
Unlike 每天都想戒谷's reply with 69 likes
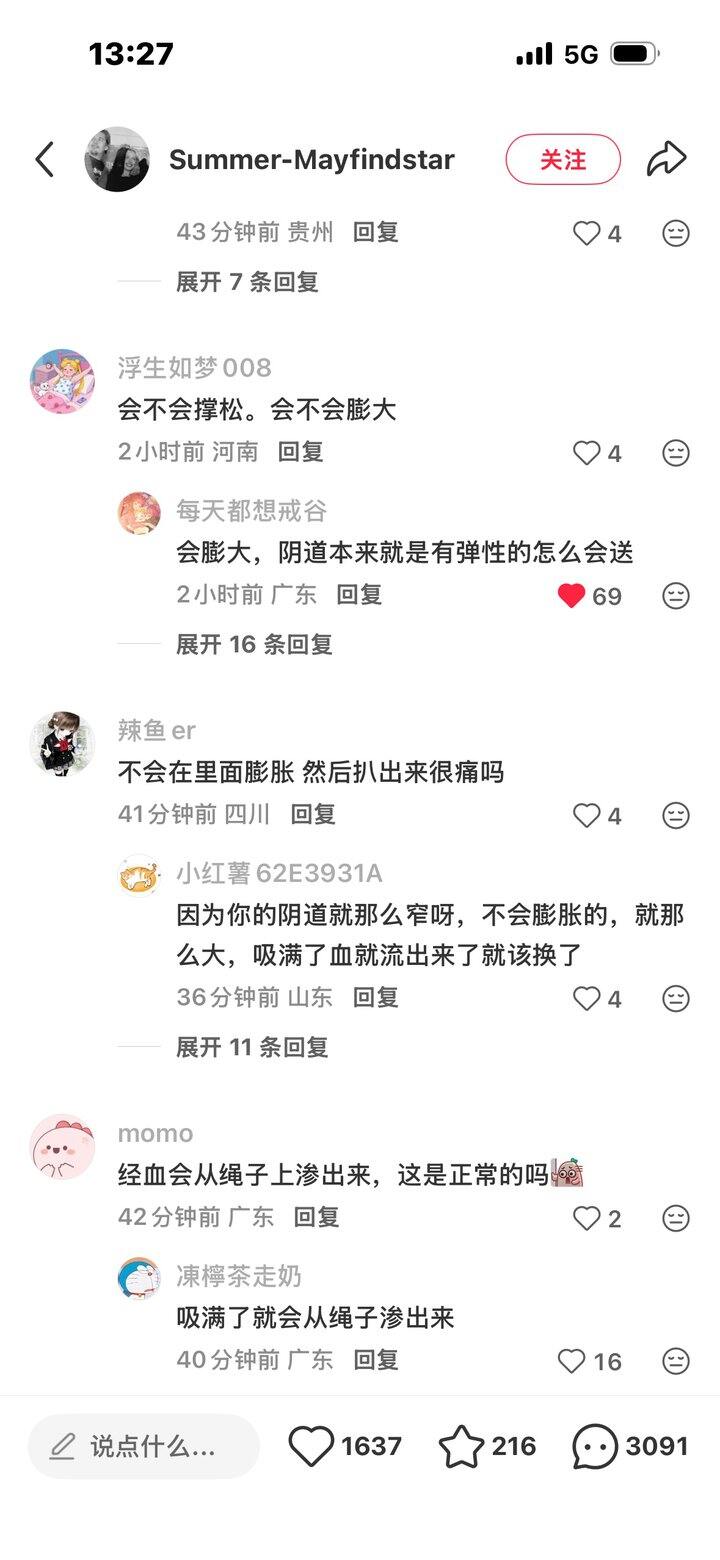[x=572, y=596]
